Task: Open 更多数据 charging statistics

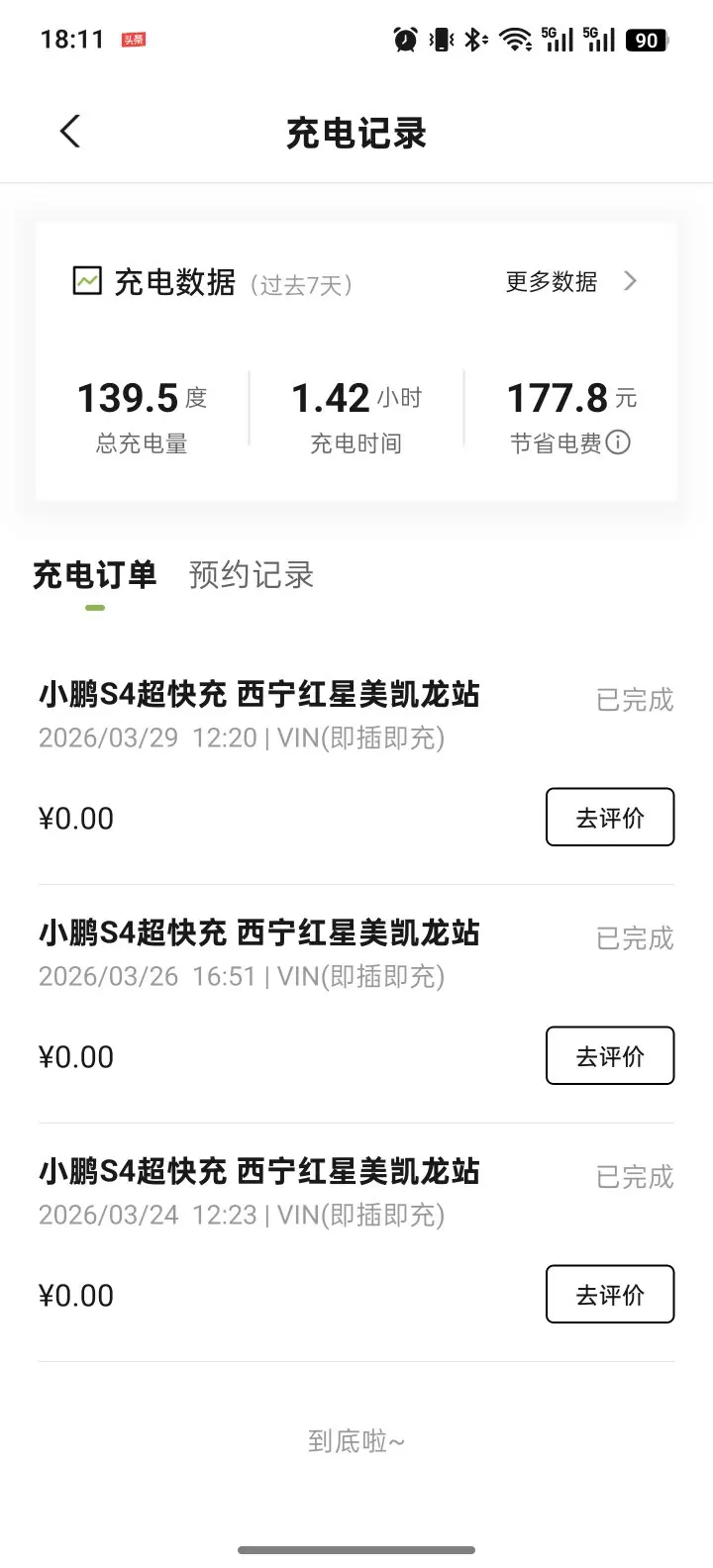Action: (569, 282)
